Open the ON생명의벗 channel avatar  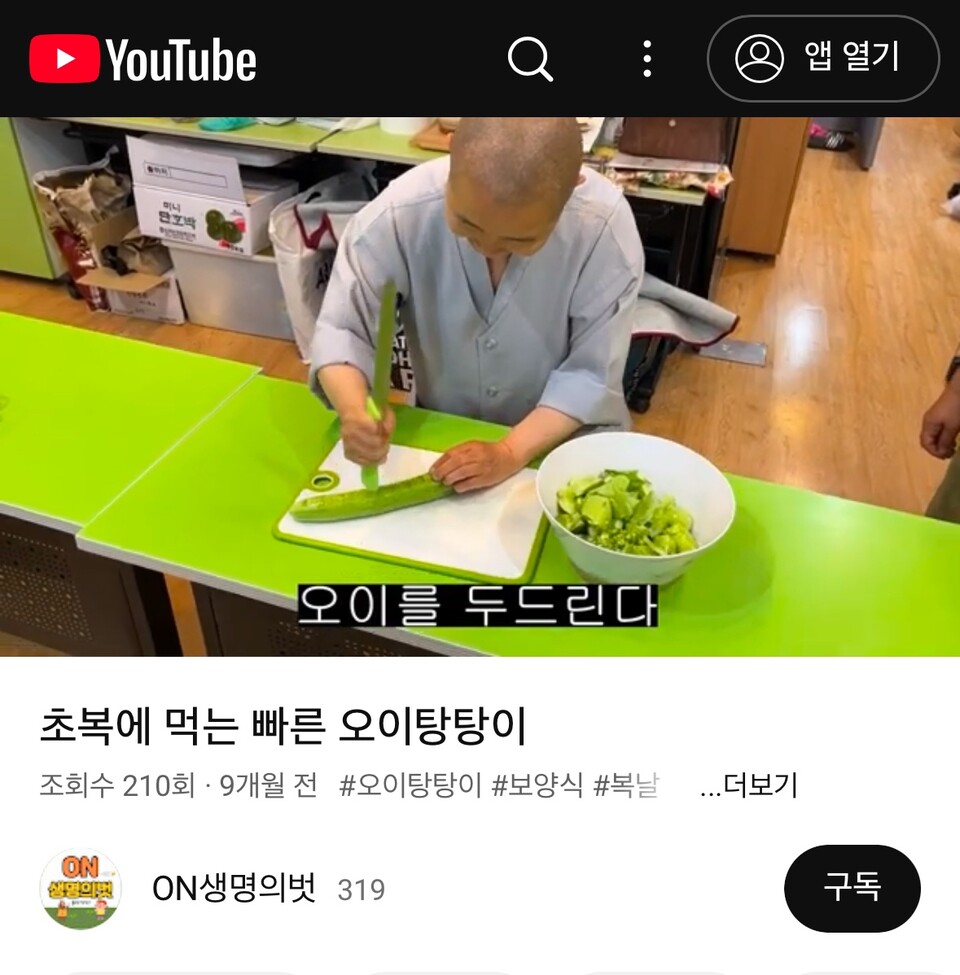[80, 889]
